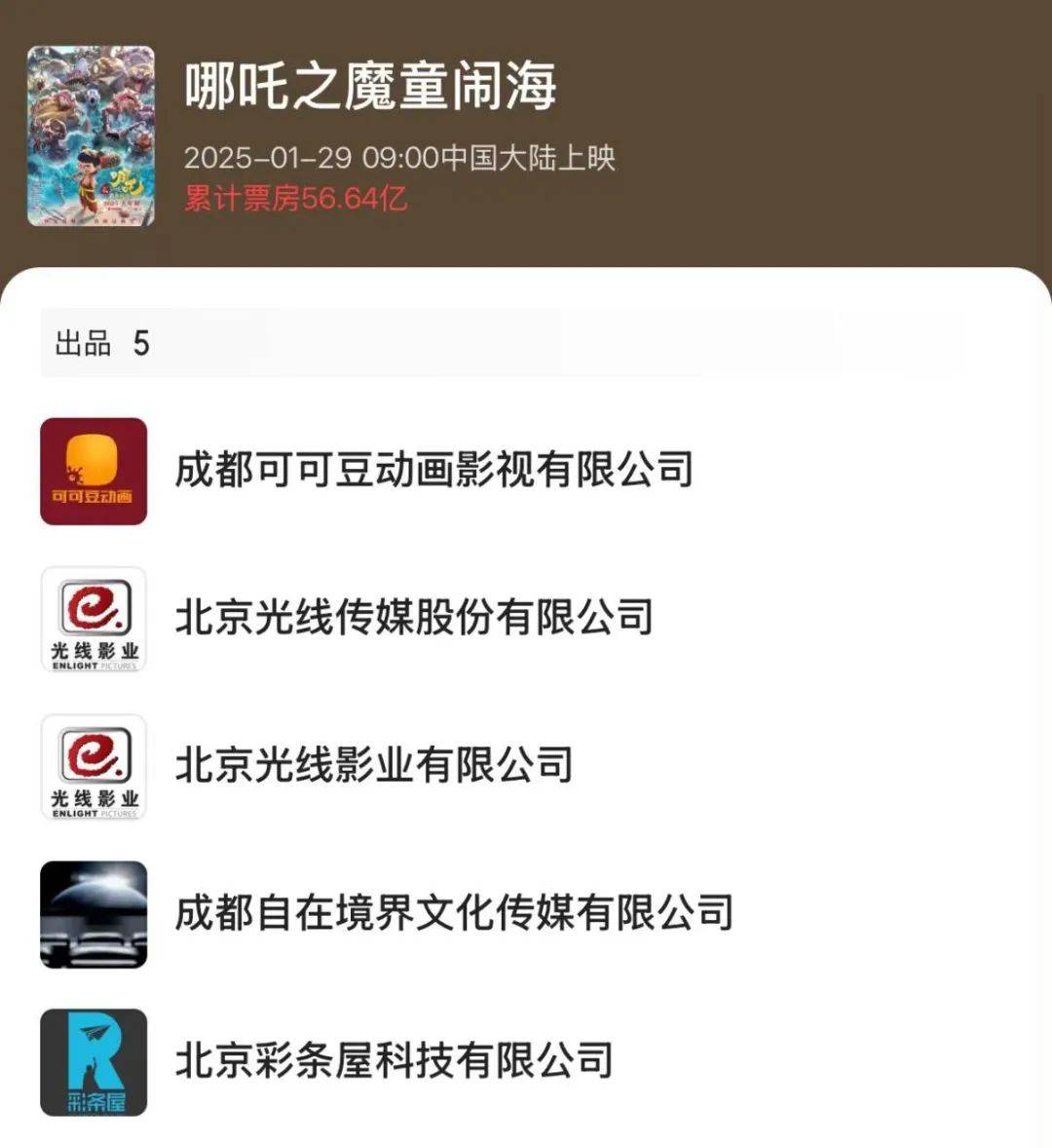1052x1148 pixels.
Task: Open 北京彩条屋科技有限公司 entry
Action: pos(394,1060)
